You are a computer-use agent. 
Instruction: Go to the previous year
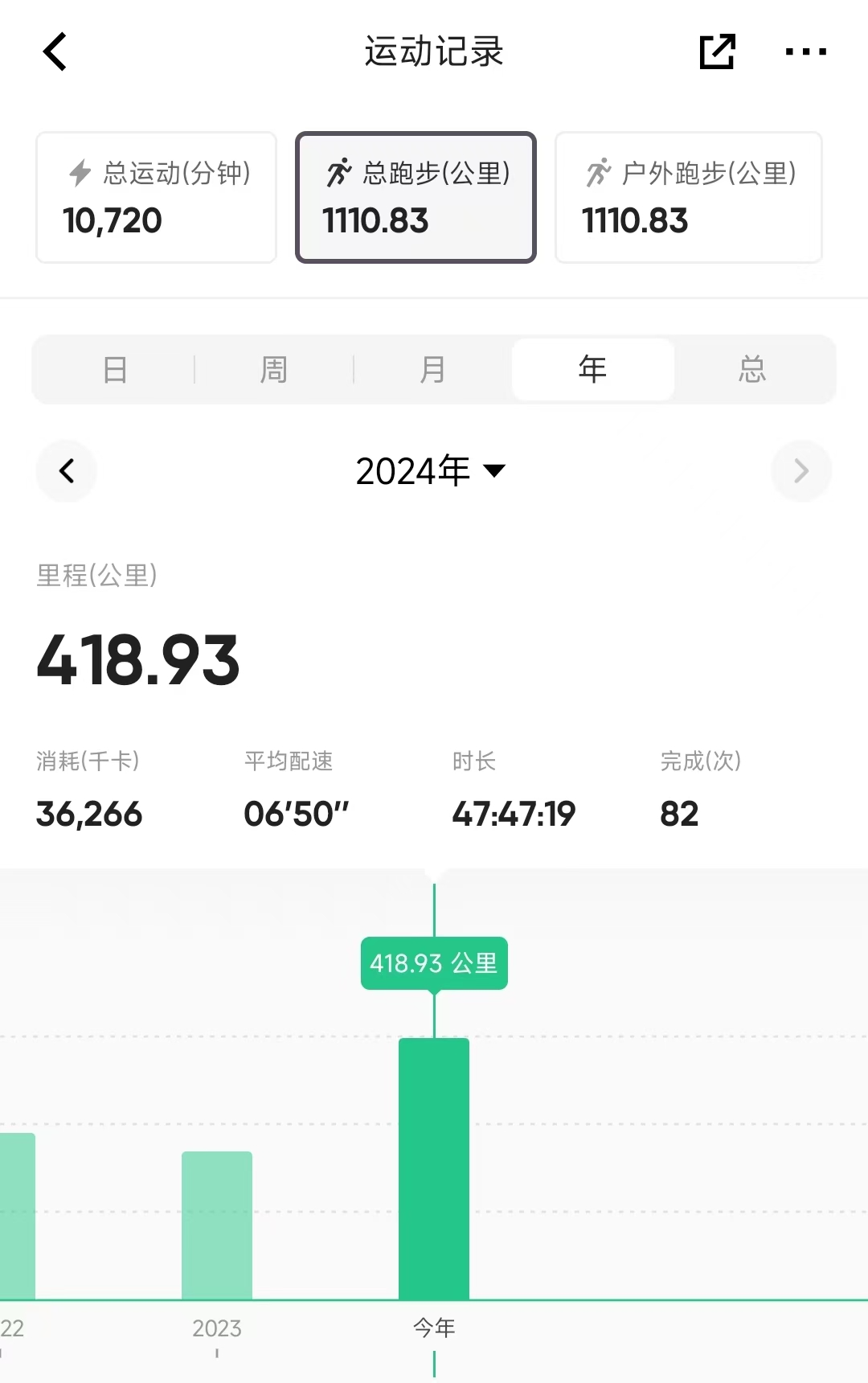pyautogui.click(x=67, y=471)
